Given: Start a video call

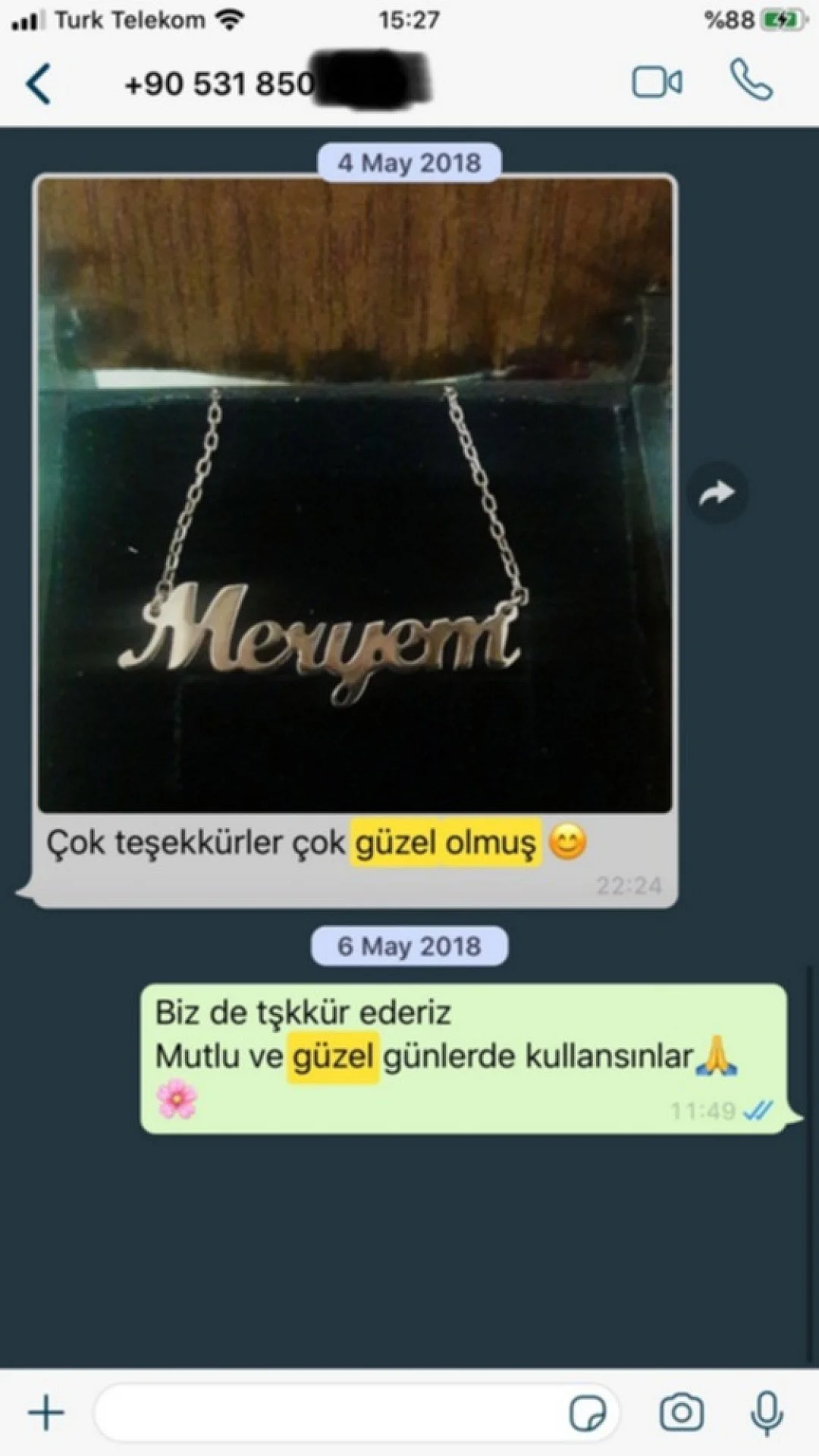Looking at the screenshot, I should [x=658, y=82].
